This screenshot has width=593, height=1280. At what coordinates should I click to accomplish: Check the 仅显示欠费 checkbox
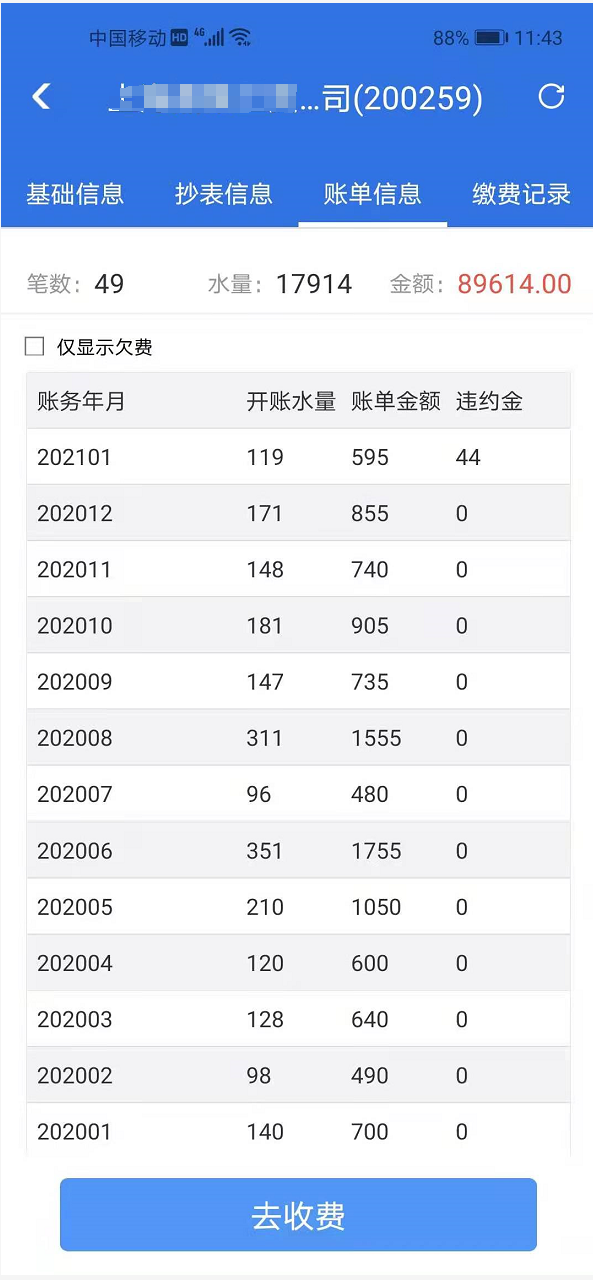click(35, 347)
